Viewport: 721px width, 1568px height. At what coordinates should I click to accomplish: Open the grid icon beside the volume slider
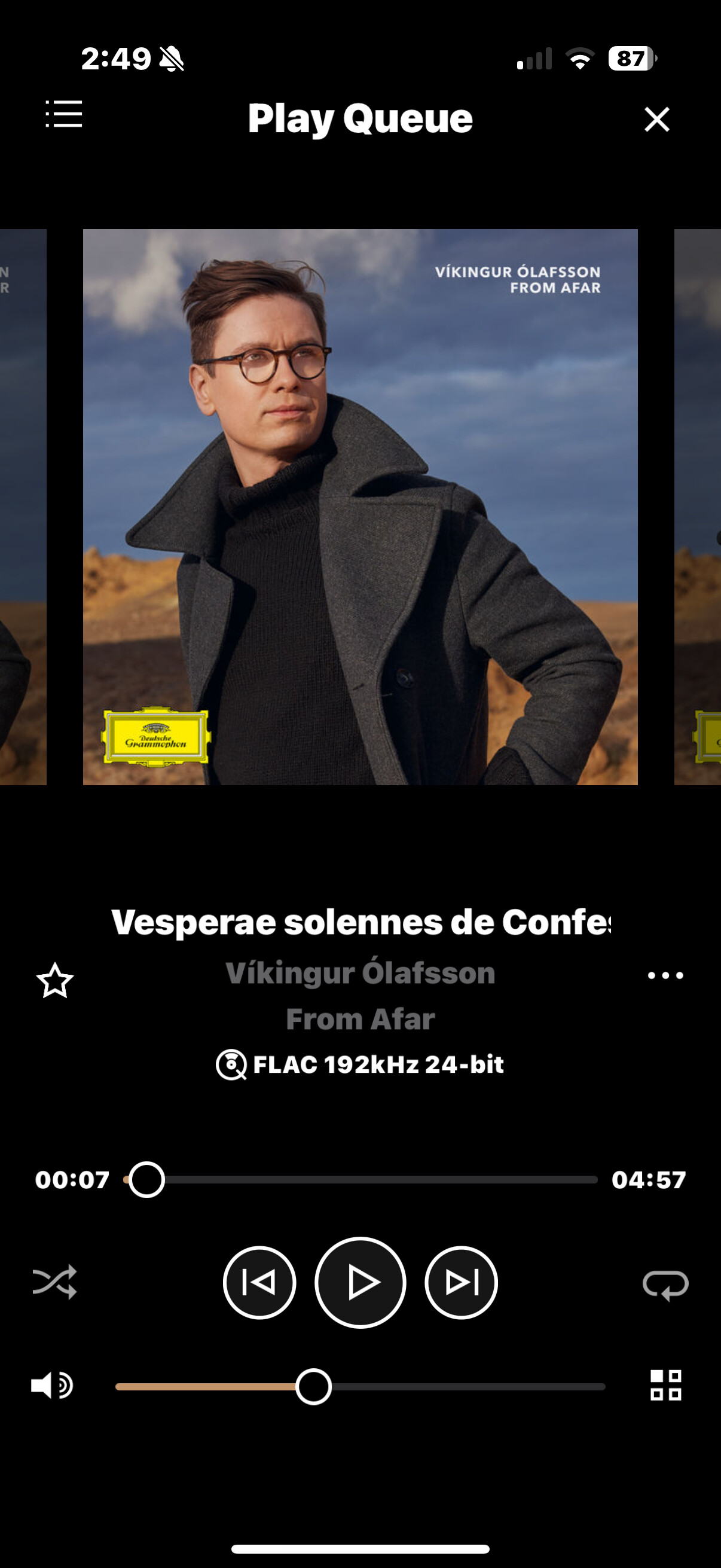665,1386
